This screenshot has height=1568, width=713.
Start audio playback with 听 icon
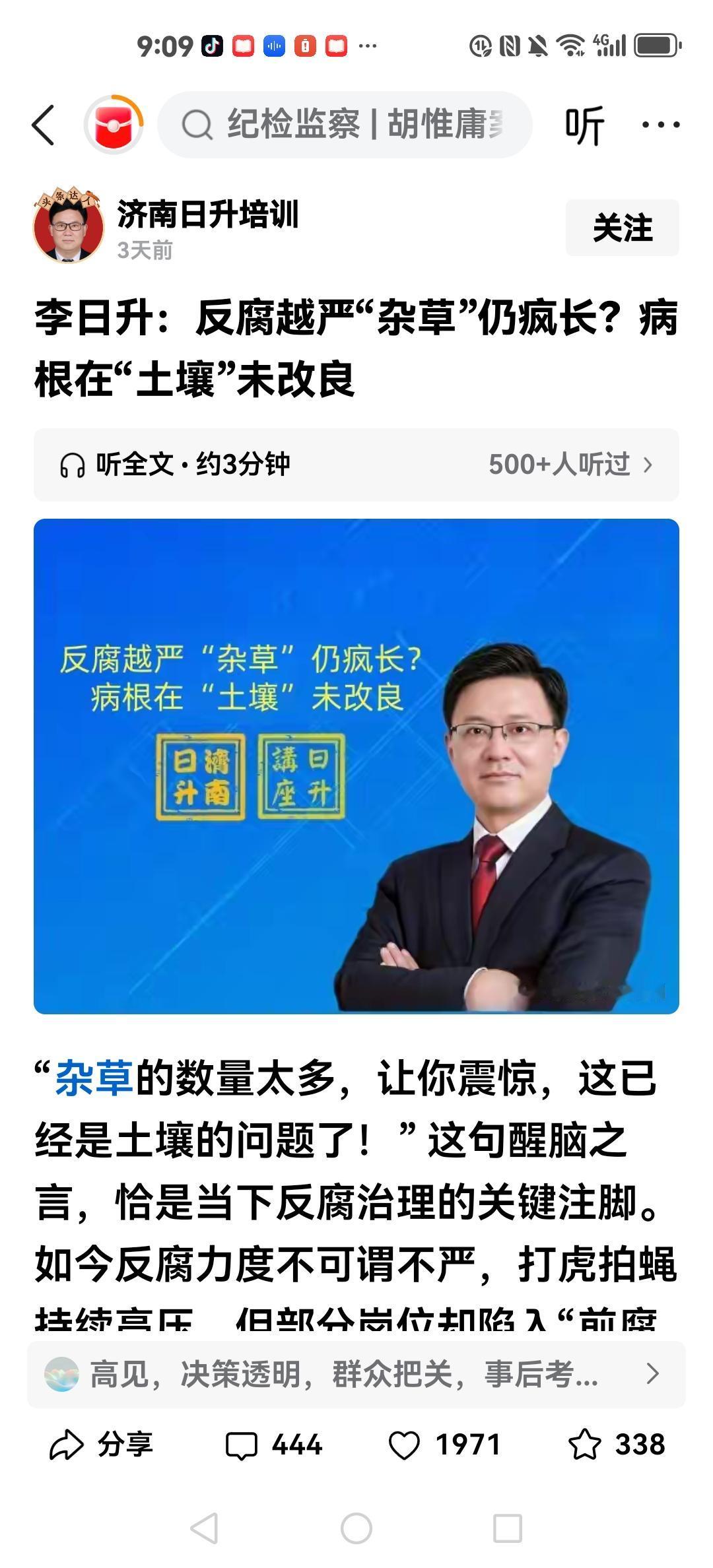tap(586, 124)
